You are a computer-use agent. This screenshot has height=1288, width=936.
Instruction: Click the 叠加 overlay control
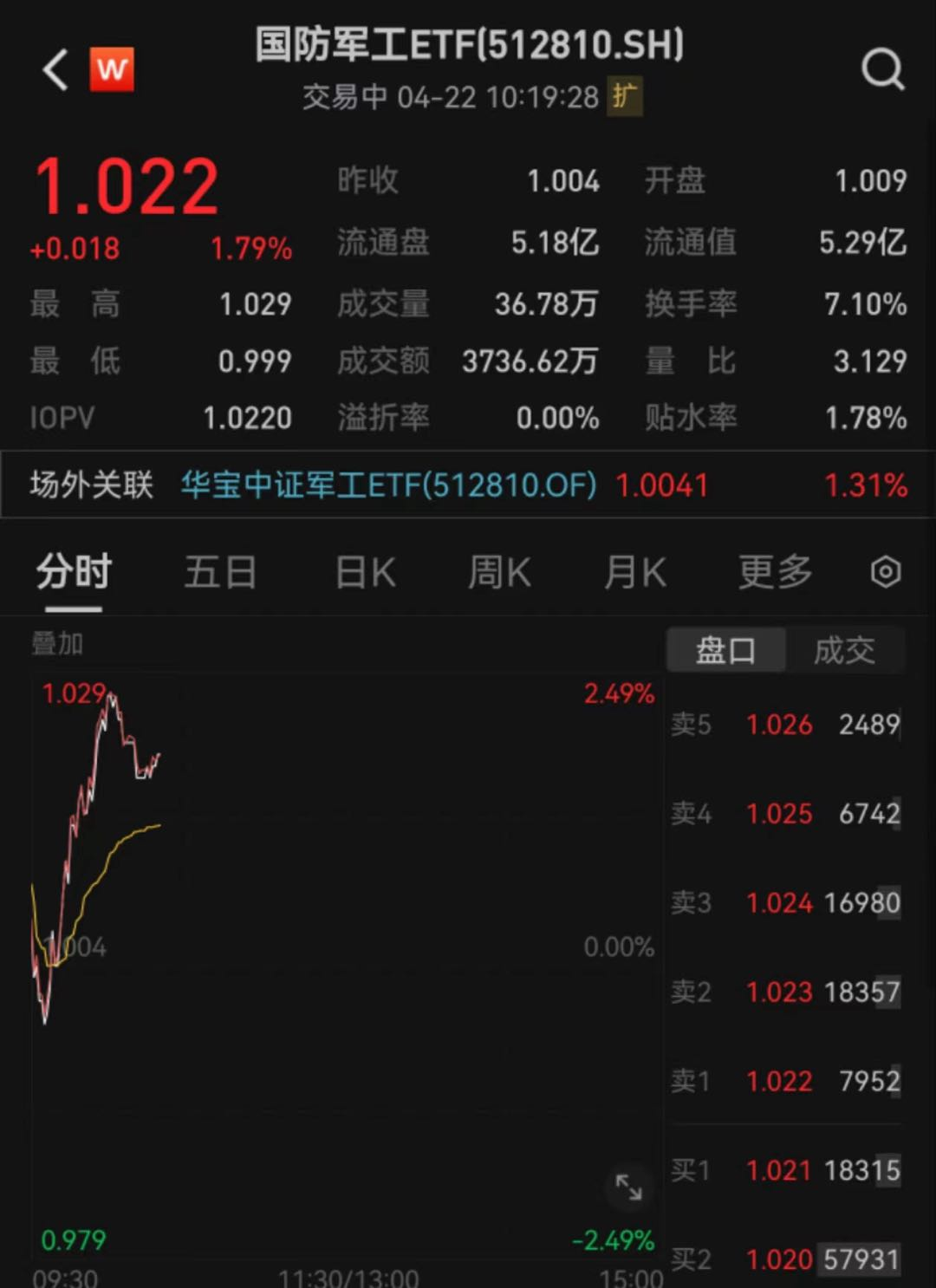[x=55, y=645]
